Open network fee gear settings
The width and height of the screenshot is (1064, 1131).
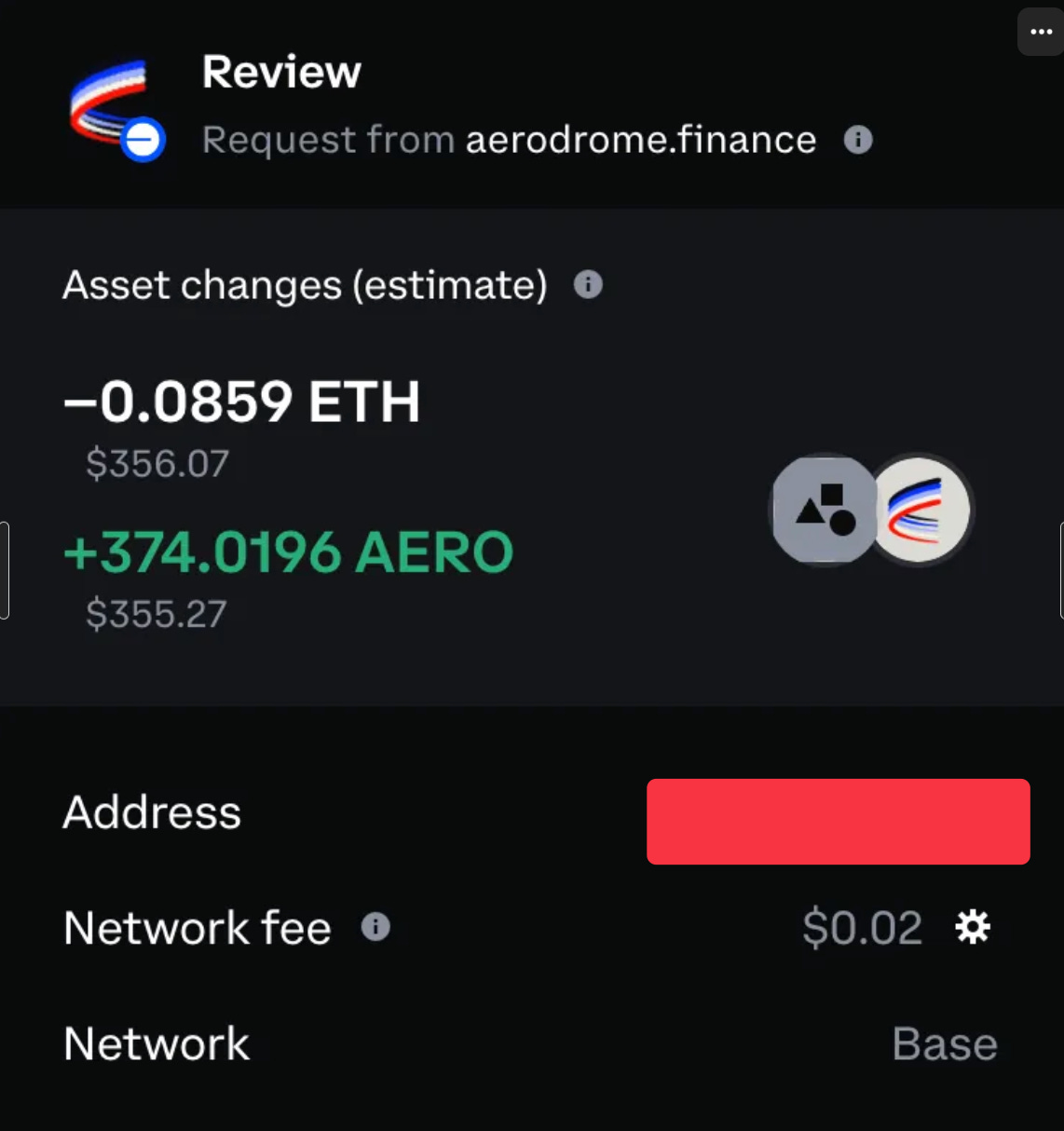973,927
